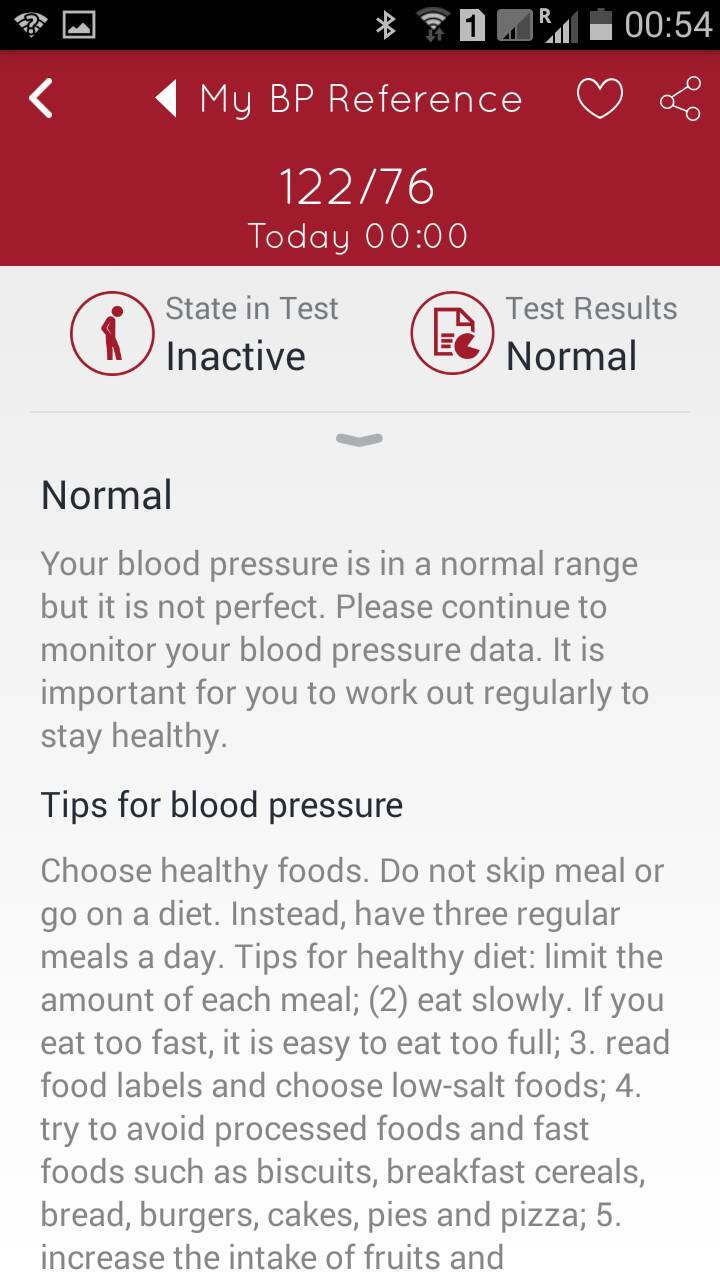720x1280 pixels.
Task: Tap the arrow beside My BP Reference
Action: 166,99
